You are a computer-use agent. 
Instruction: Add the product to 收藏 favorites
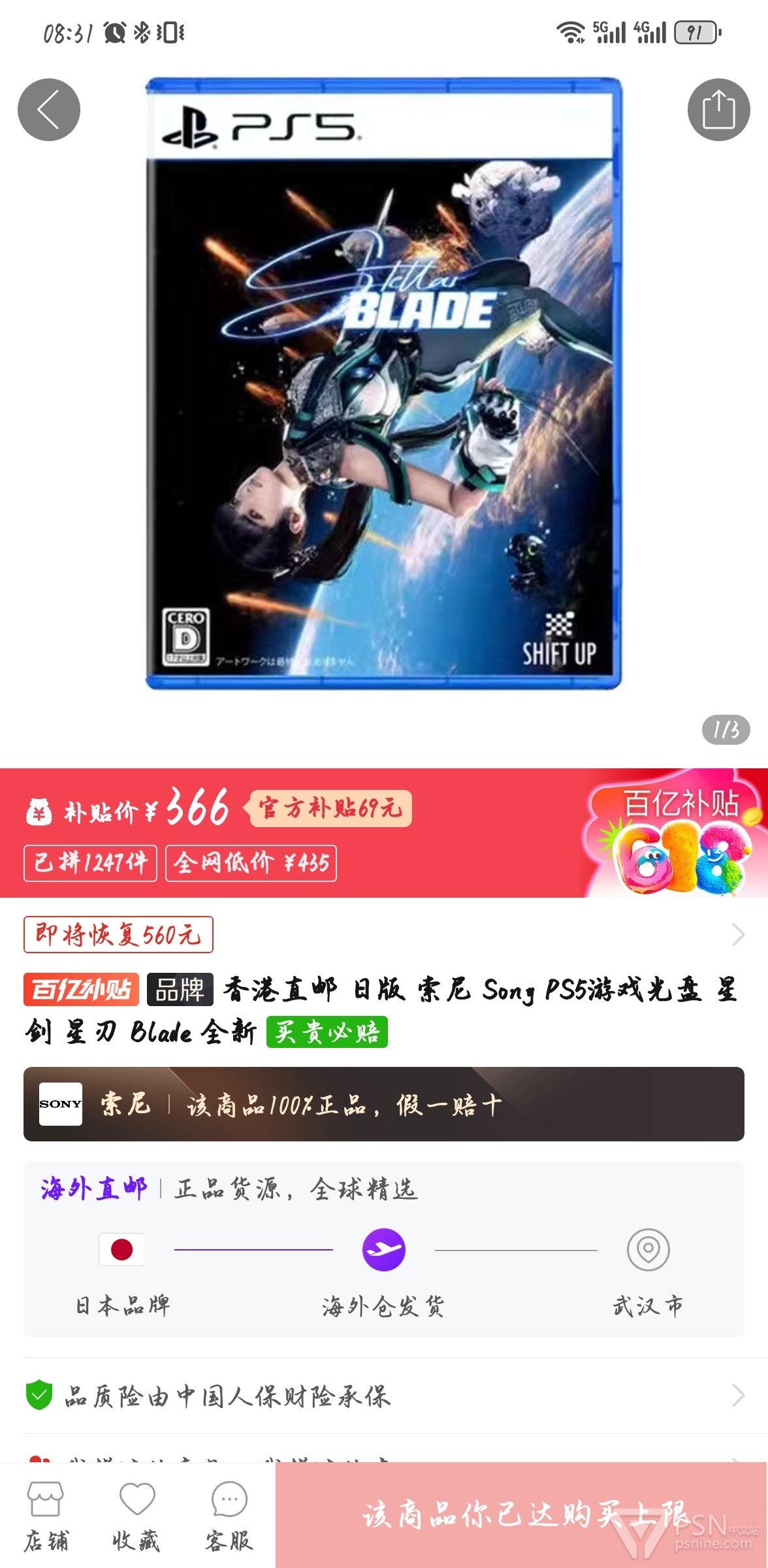136,1516
